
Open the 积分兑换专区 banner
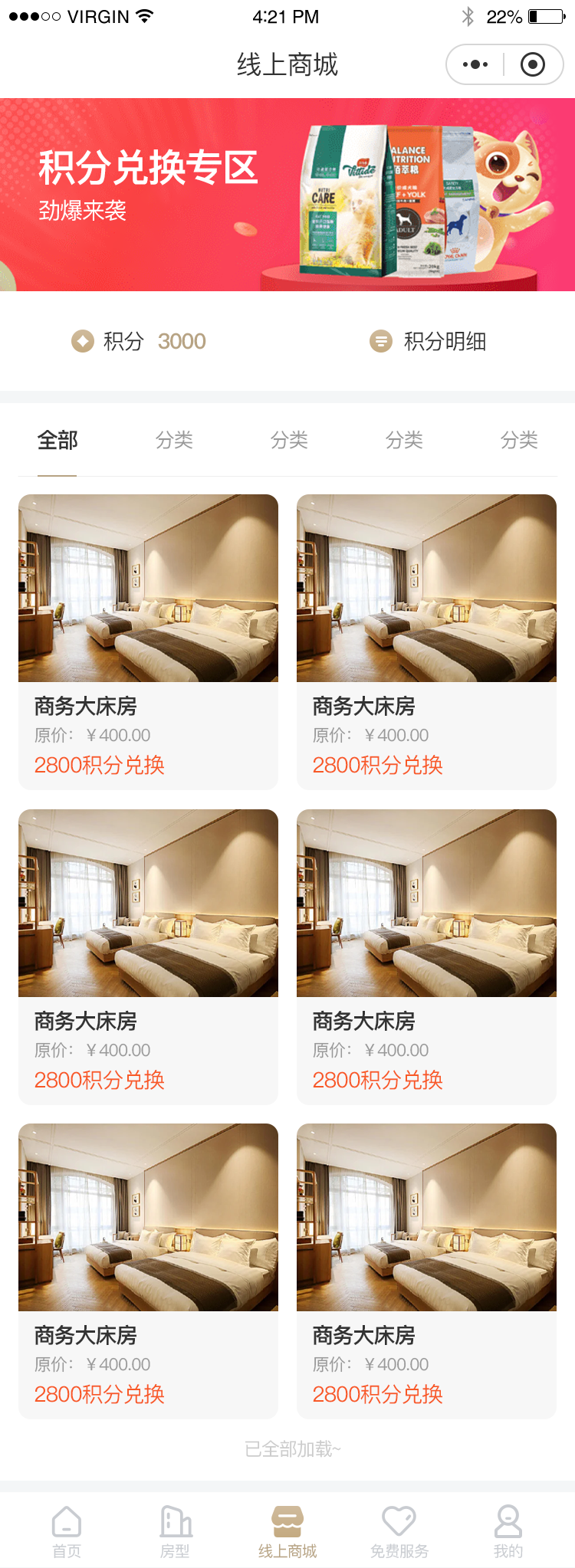pos(287,195)
